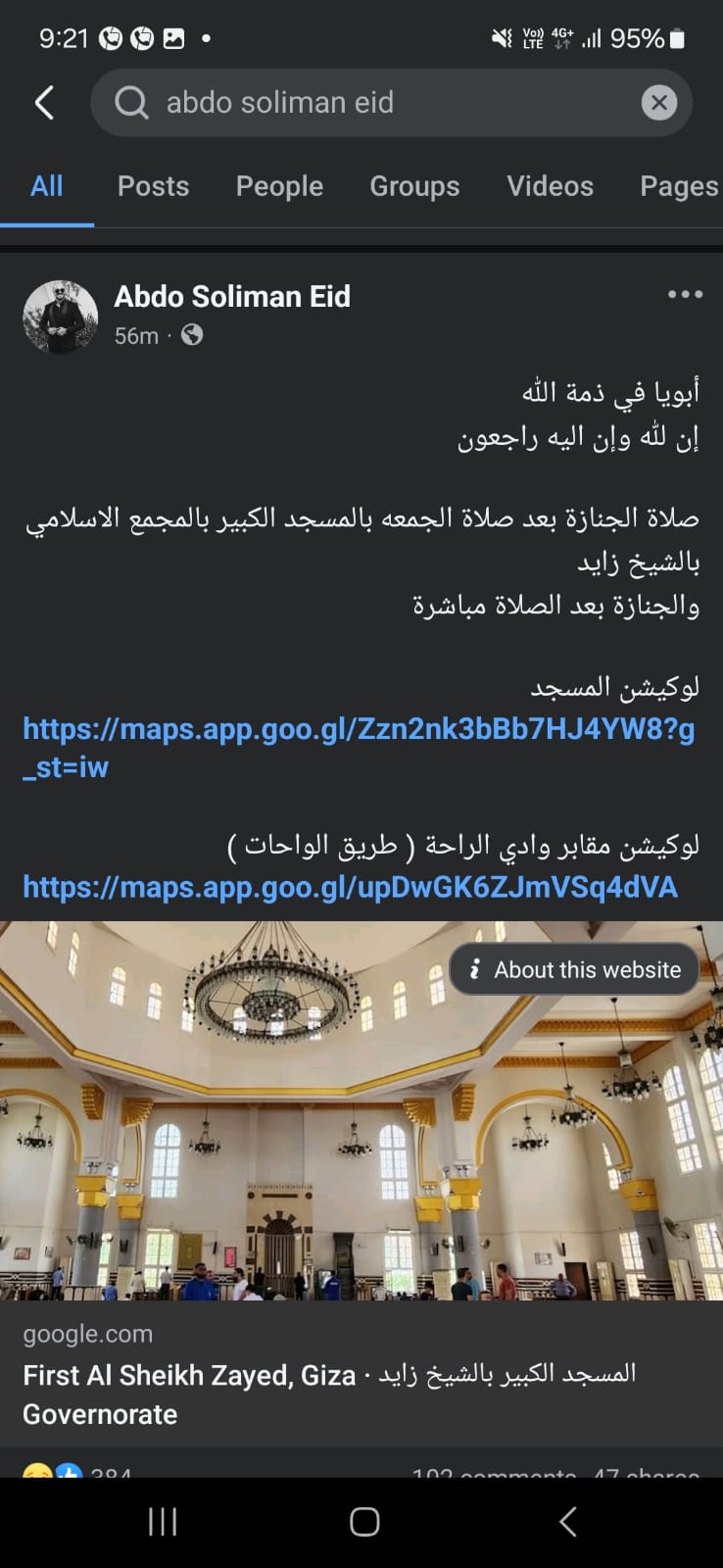This screenshot has height=1568, width=723.
Task: Switch to the Posts tab
Action: 153,186
